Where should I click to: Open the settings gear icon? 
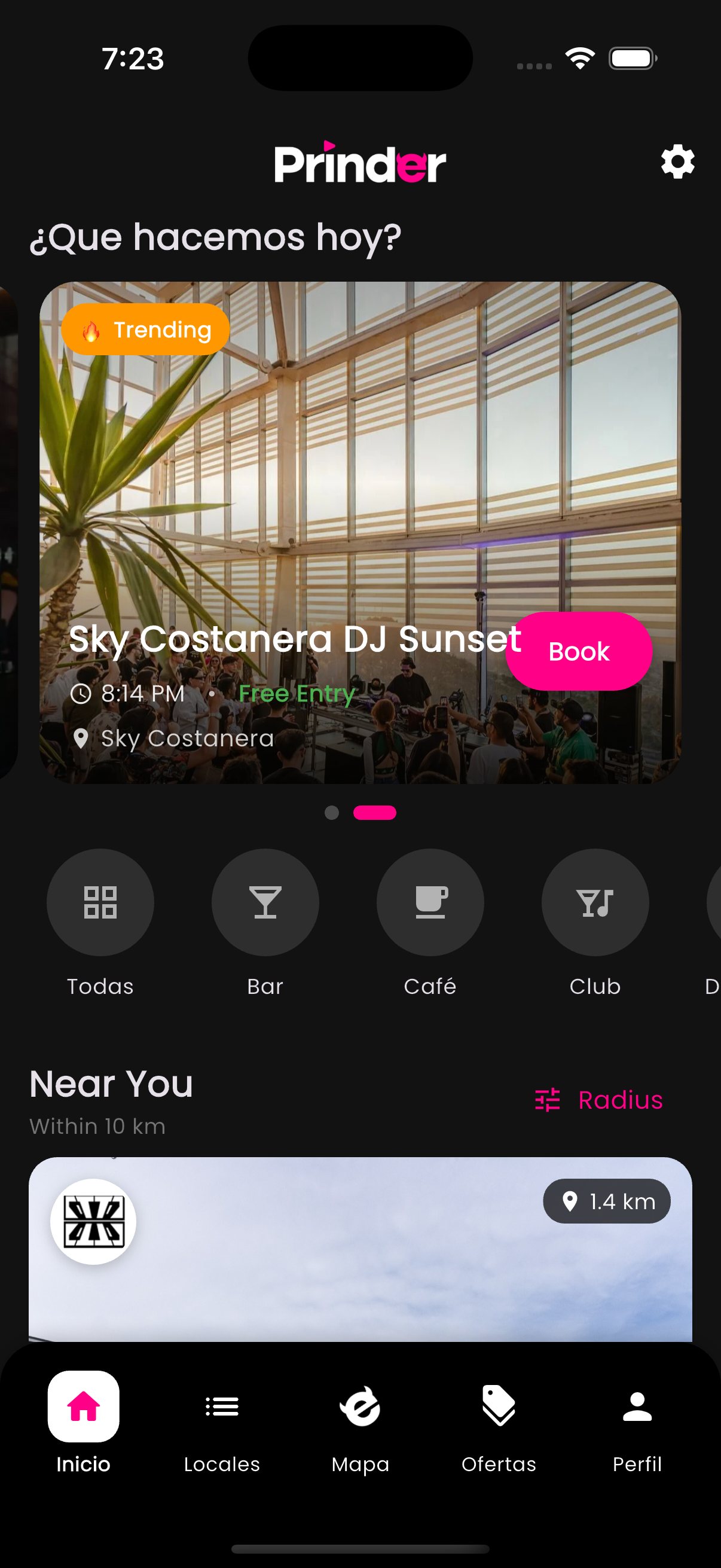click(x=677, y=162)
